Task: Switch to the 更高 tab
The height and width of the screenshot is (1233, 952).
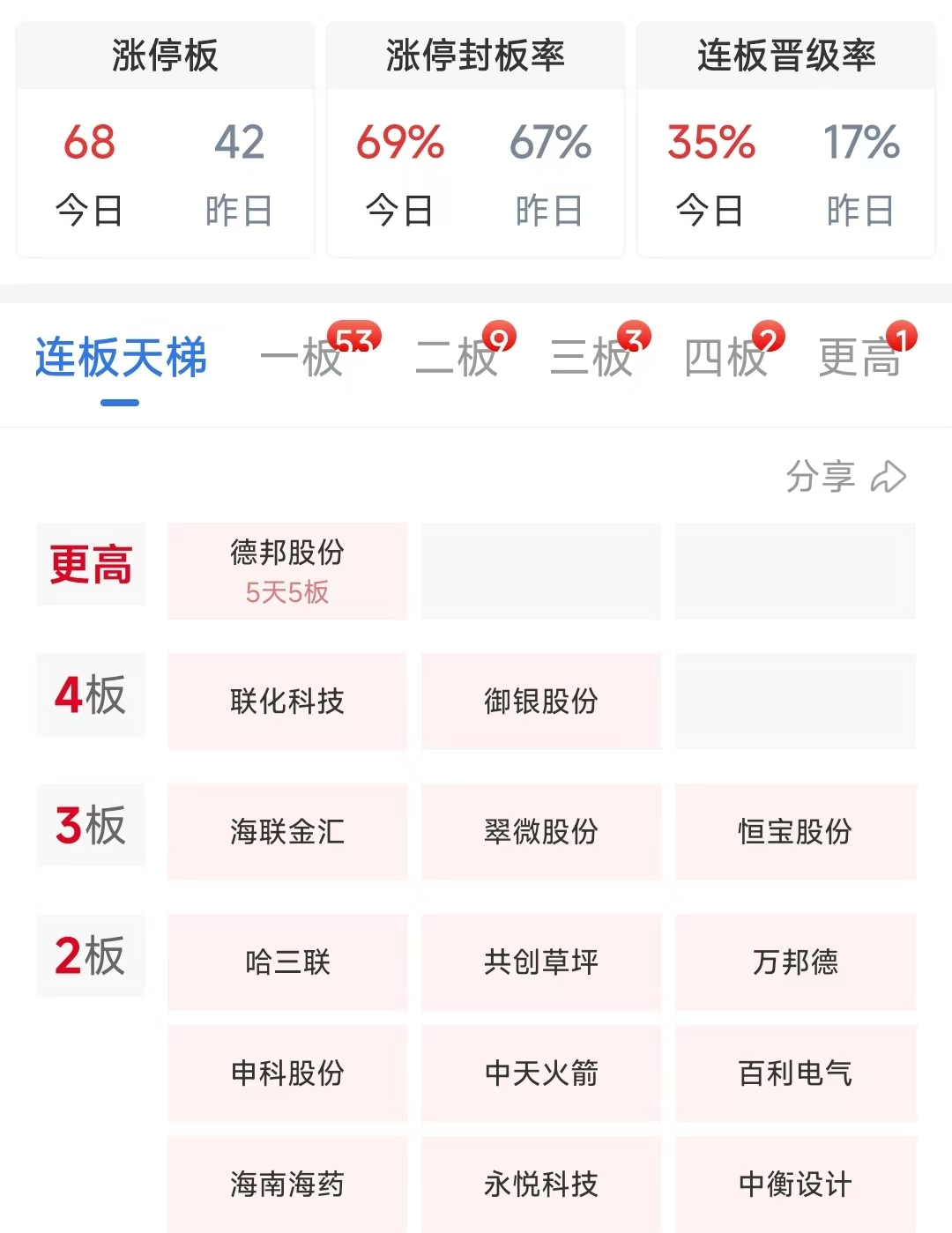Action: [860, 358]
